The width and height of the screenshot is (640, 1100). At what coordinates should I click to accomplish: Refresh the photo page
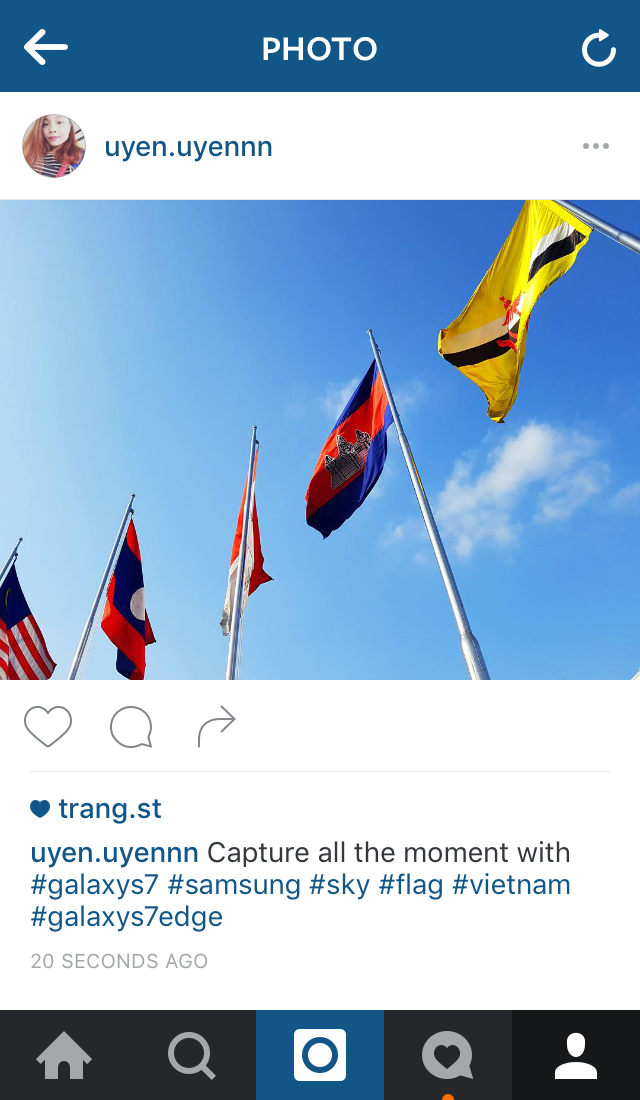coord(598,47)
